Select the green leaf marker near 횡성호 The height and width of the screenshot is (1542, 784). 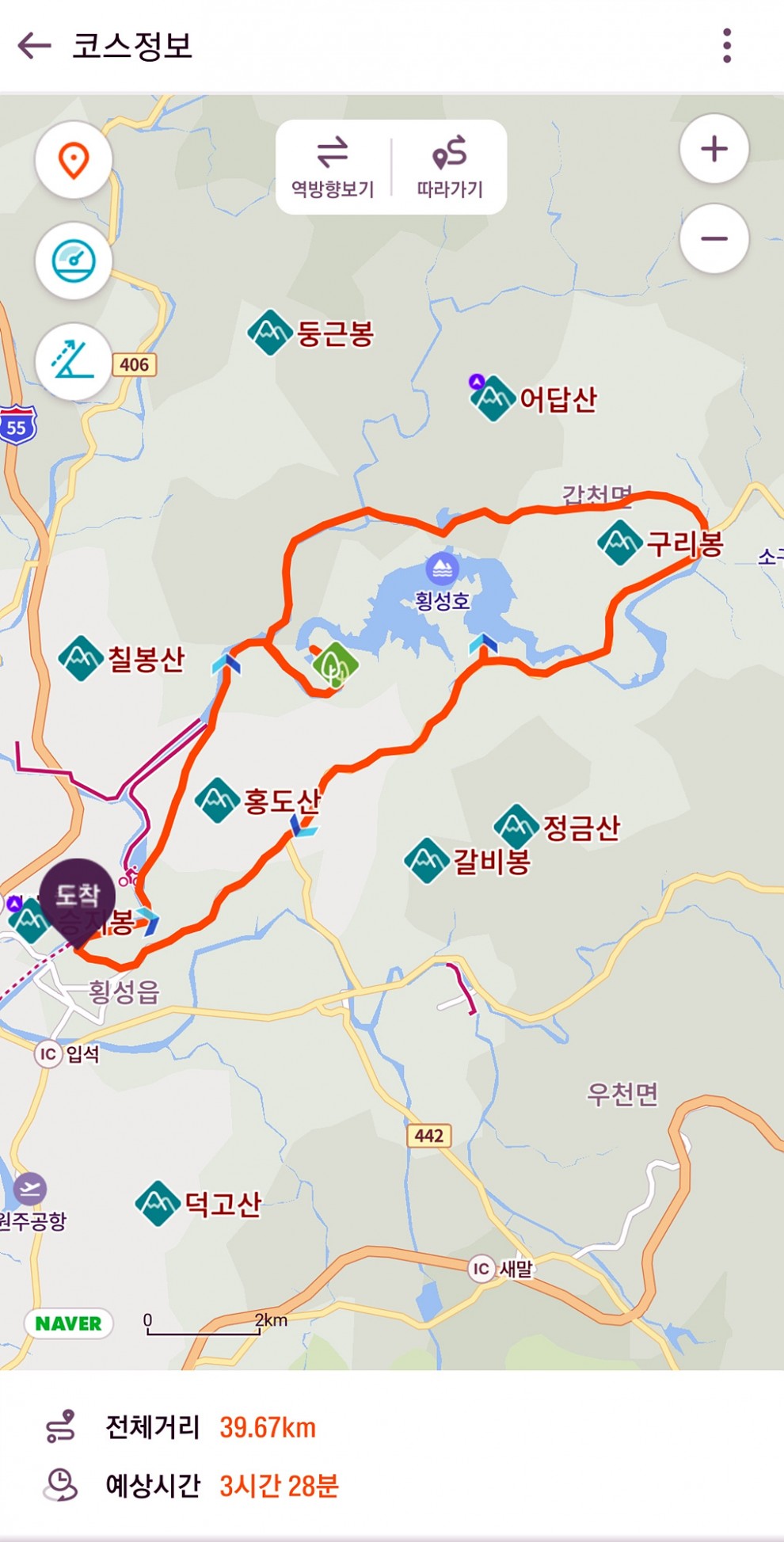pos(335,664)
